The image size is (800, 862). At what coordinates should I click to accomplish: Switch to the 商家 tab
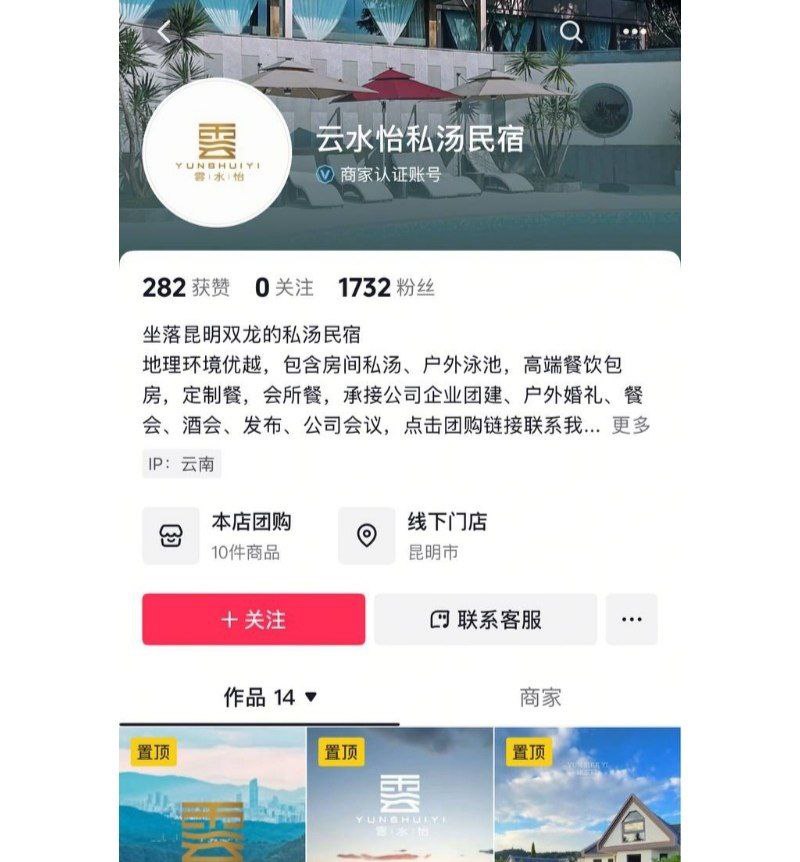click(x=540, y=697)
